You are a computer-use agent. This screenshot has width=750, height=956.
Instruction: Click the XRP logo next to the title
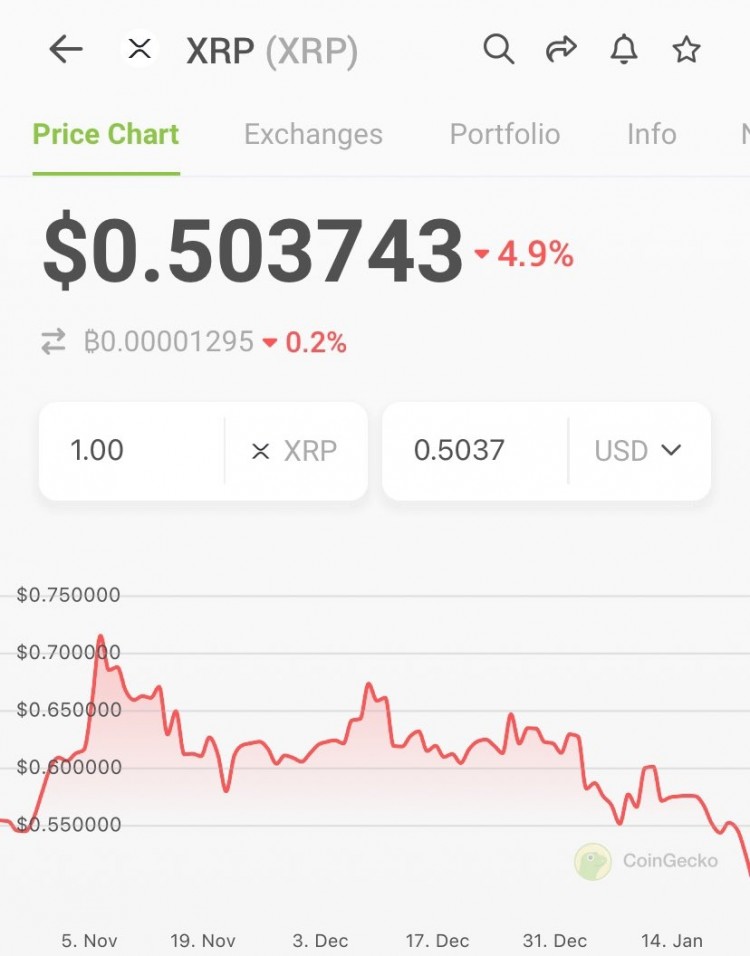[x=139, y=48]
